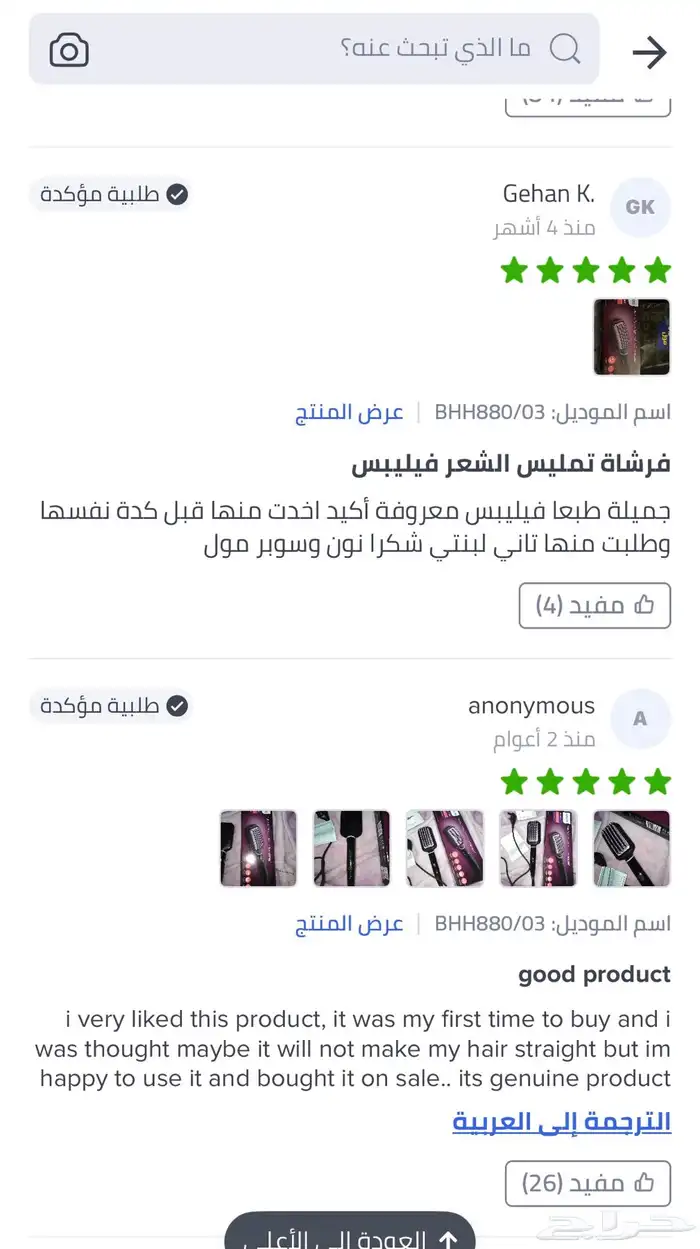Mark Gehan K.'s review as helpful (4)
The image size is (700, 1249).
[594, 605]
